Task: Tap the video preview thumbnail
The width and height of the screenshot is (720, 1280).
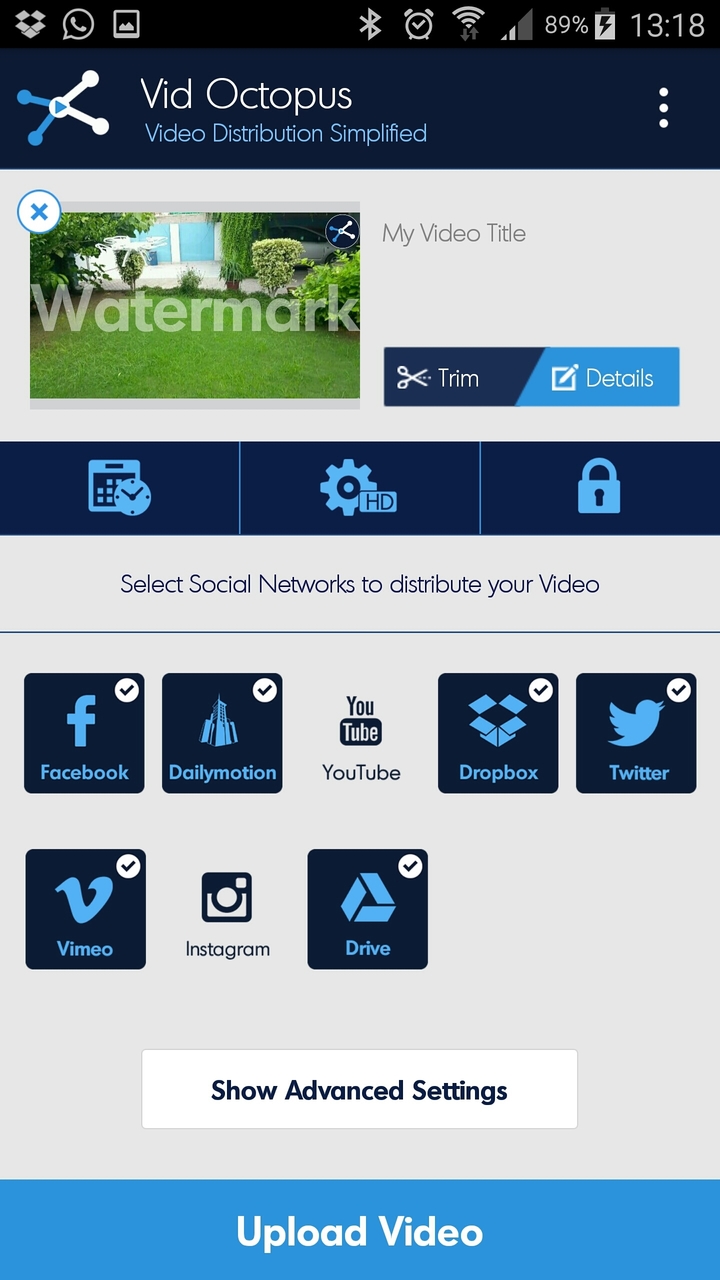Action: pyautogui.click(x=195, y=305)
